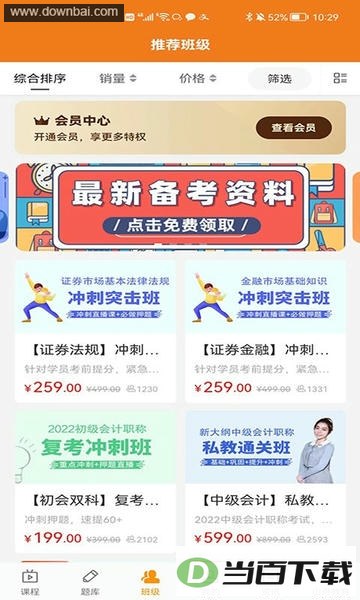Switch to the 课程 tab

click(30, 582)
